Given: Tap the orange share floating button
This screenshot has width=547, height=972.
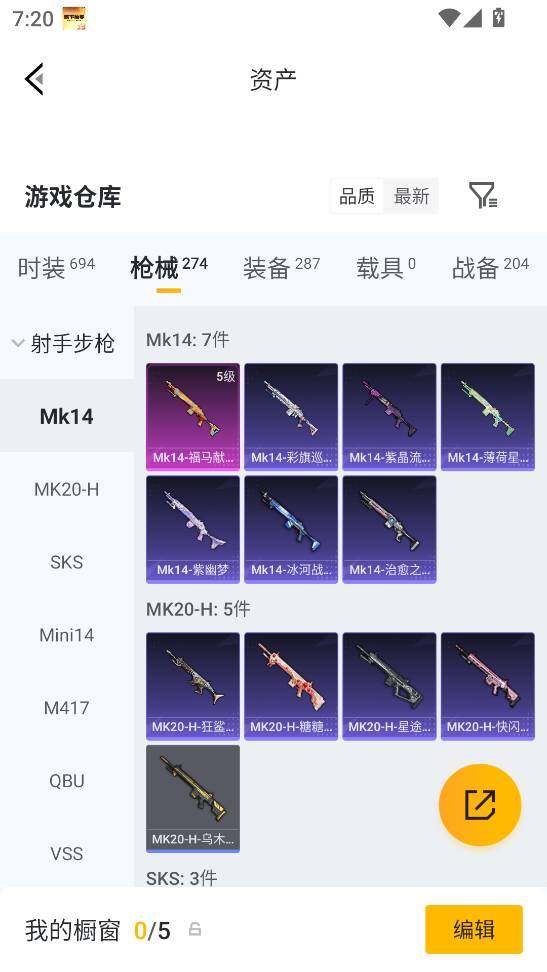Looking at the screenshot, I should 480,805.
